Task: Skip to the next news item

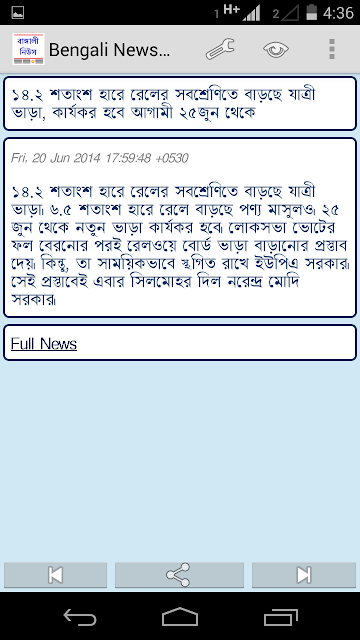Action: coord(304,575)
